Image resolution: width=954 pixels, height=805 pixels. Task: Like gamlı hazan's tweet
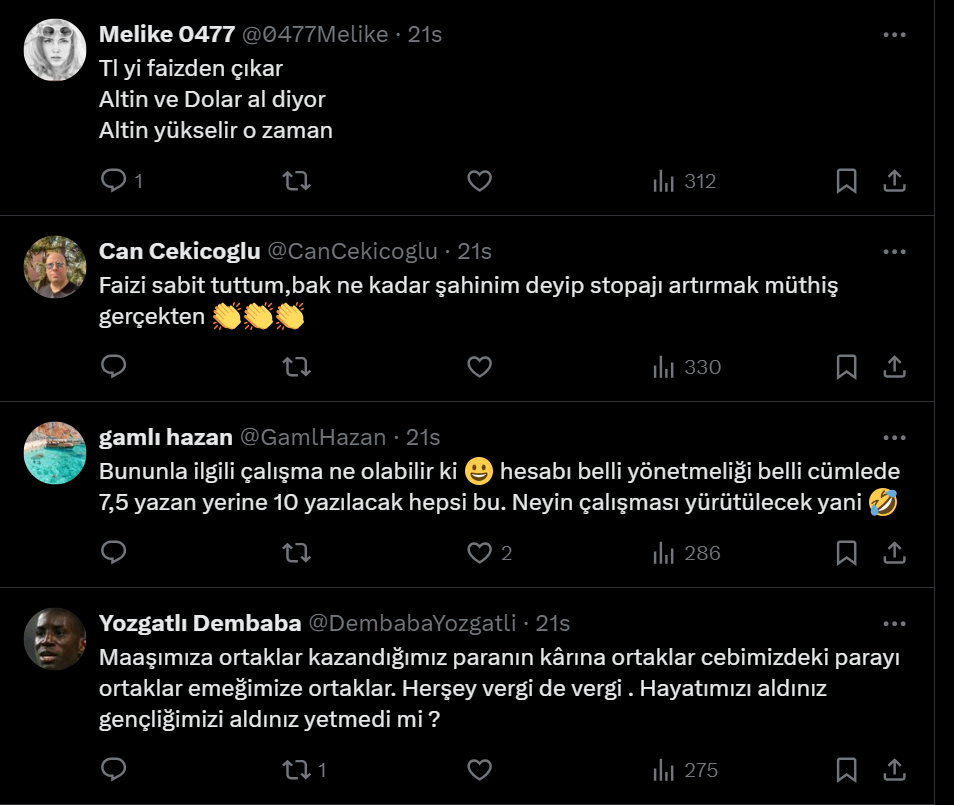click(x=480, y=553)
